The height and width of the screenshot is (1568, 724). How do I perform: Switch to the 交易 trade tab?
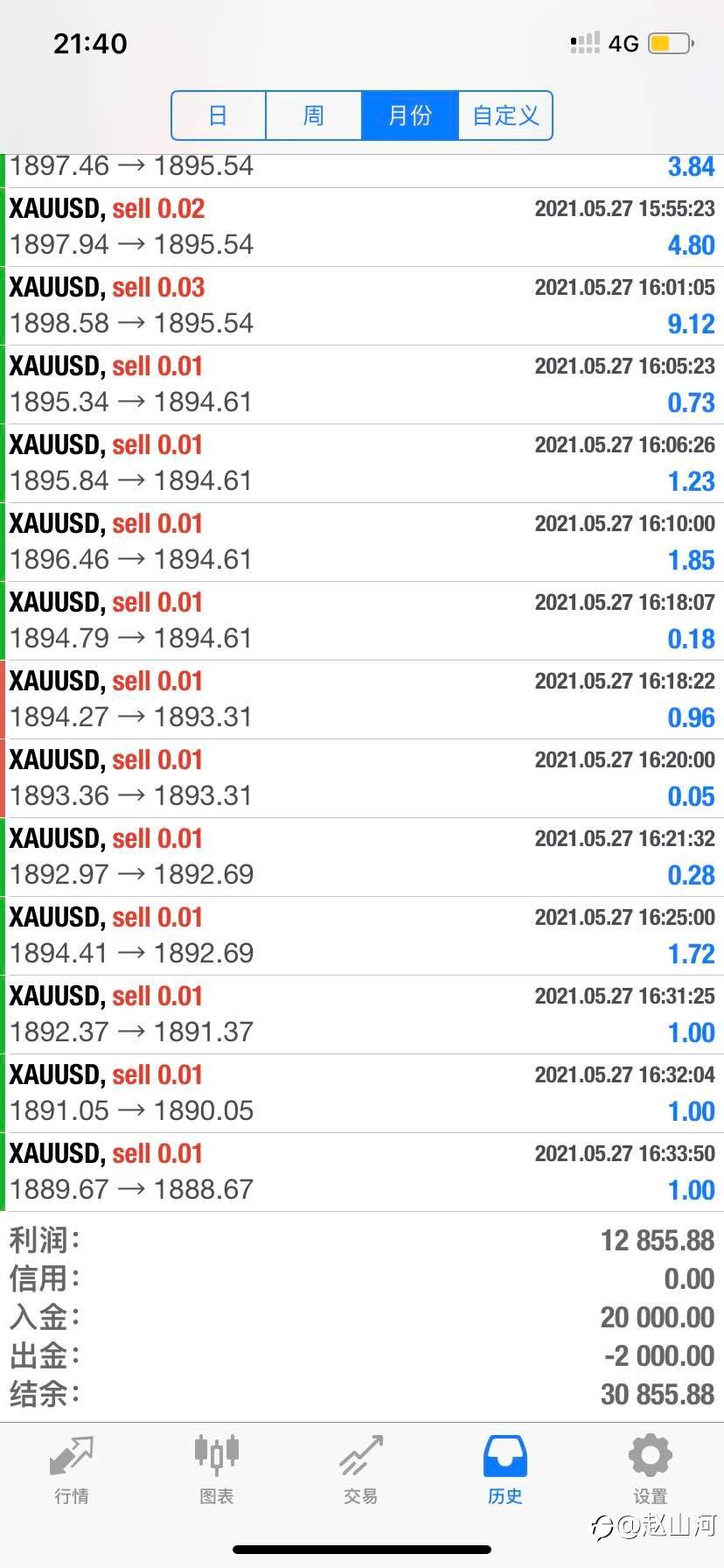tap(361, 1470)
